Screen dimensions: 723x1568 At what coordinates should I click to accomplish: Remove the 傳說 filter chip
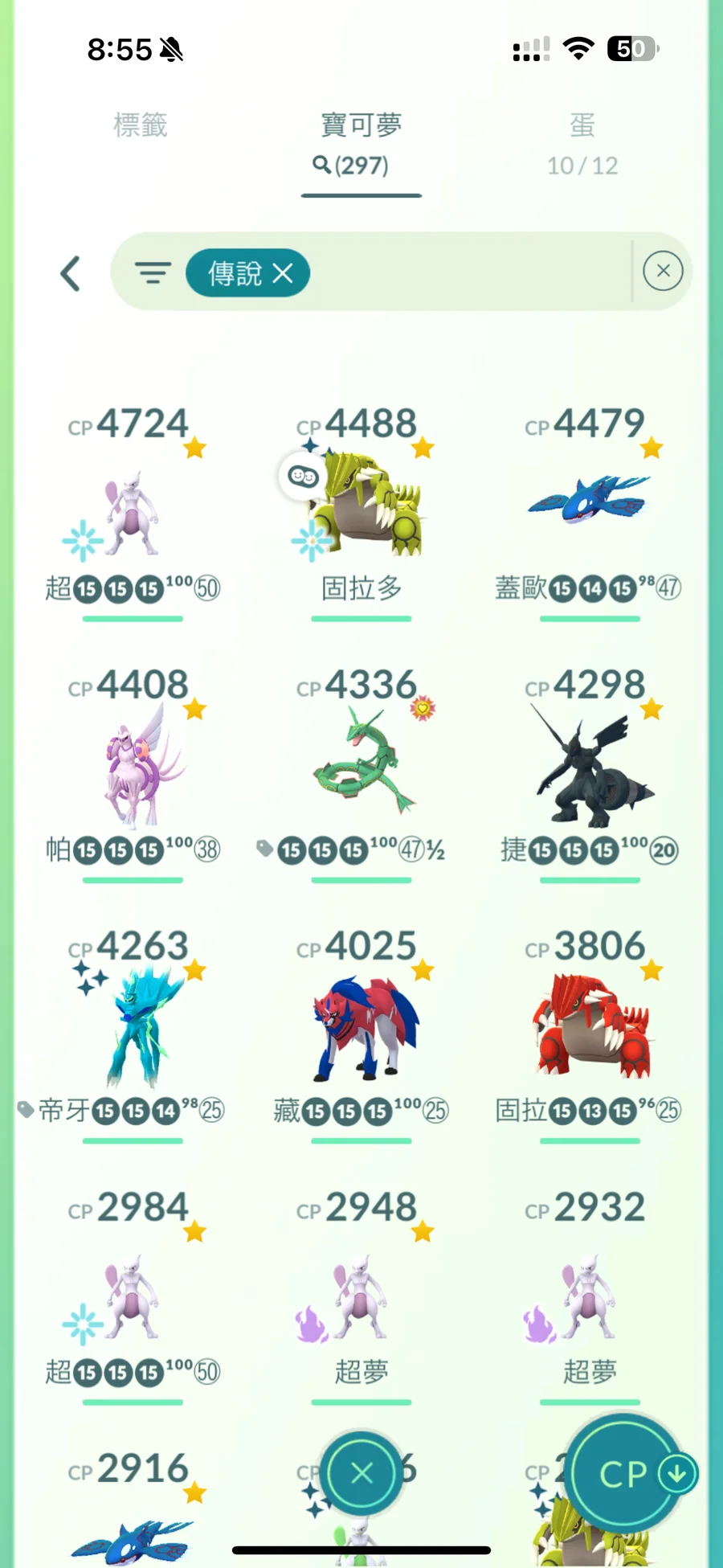tap(282, 274)
